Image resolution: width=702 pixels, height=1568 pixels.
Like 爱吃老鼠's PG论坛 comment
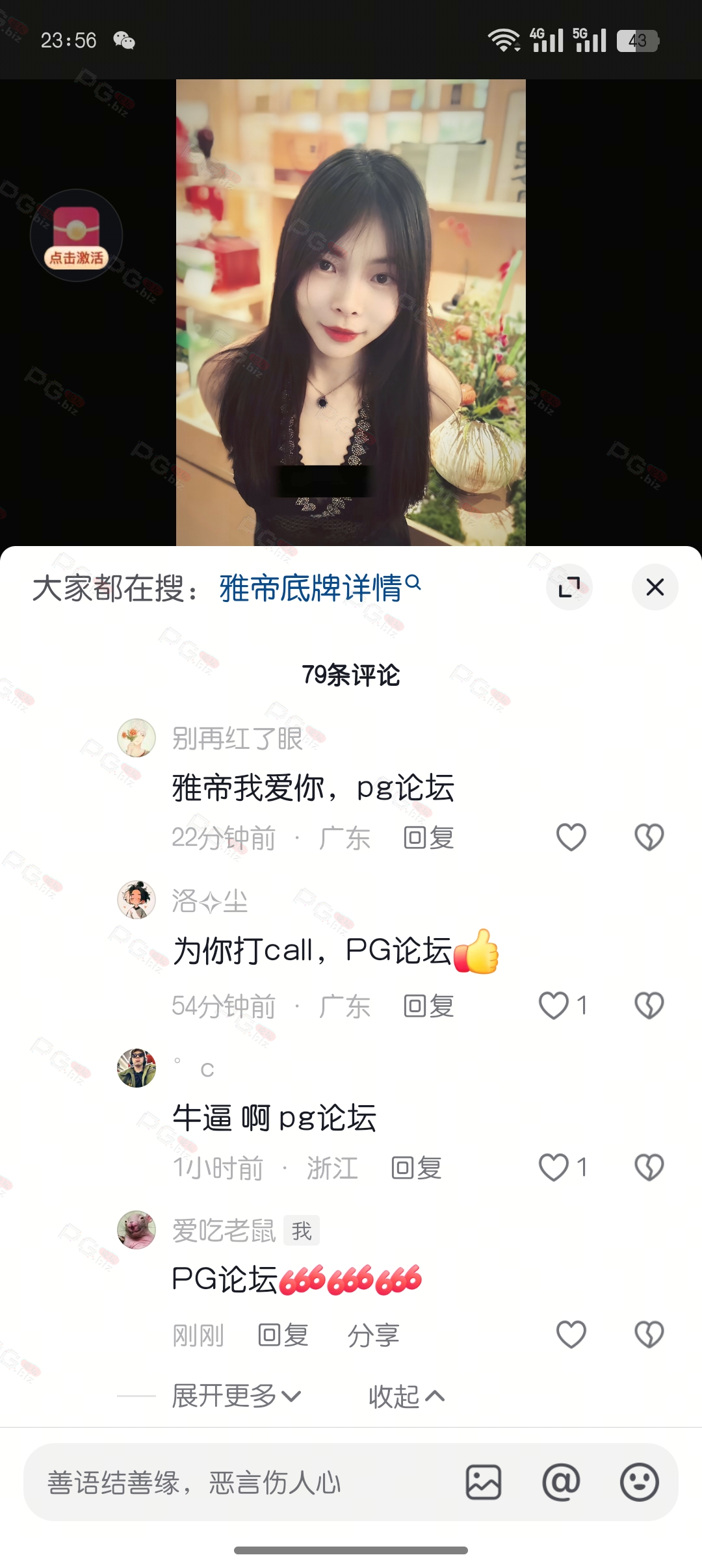coord(571,1335)
